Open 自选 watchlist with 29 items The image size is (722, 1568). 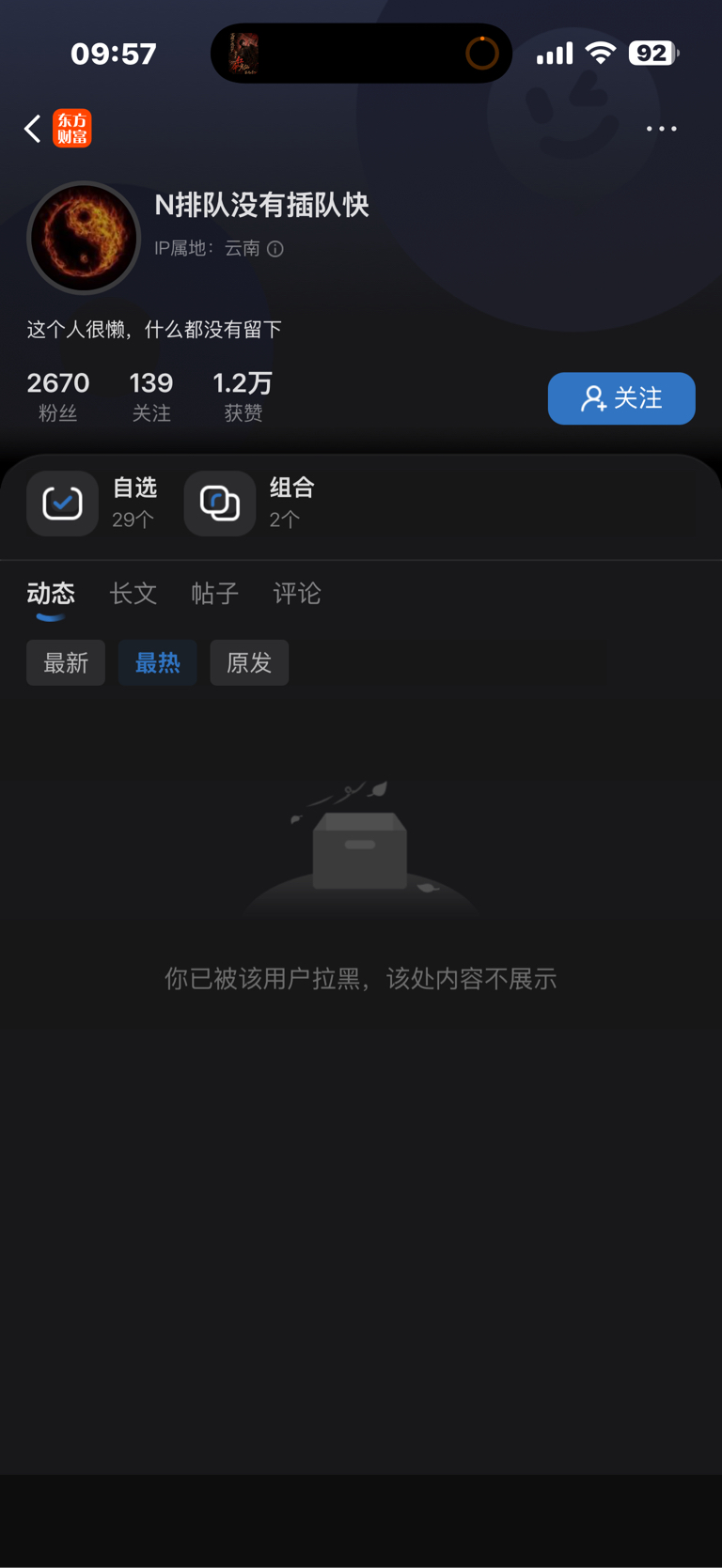point(92,504)
